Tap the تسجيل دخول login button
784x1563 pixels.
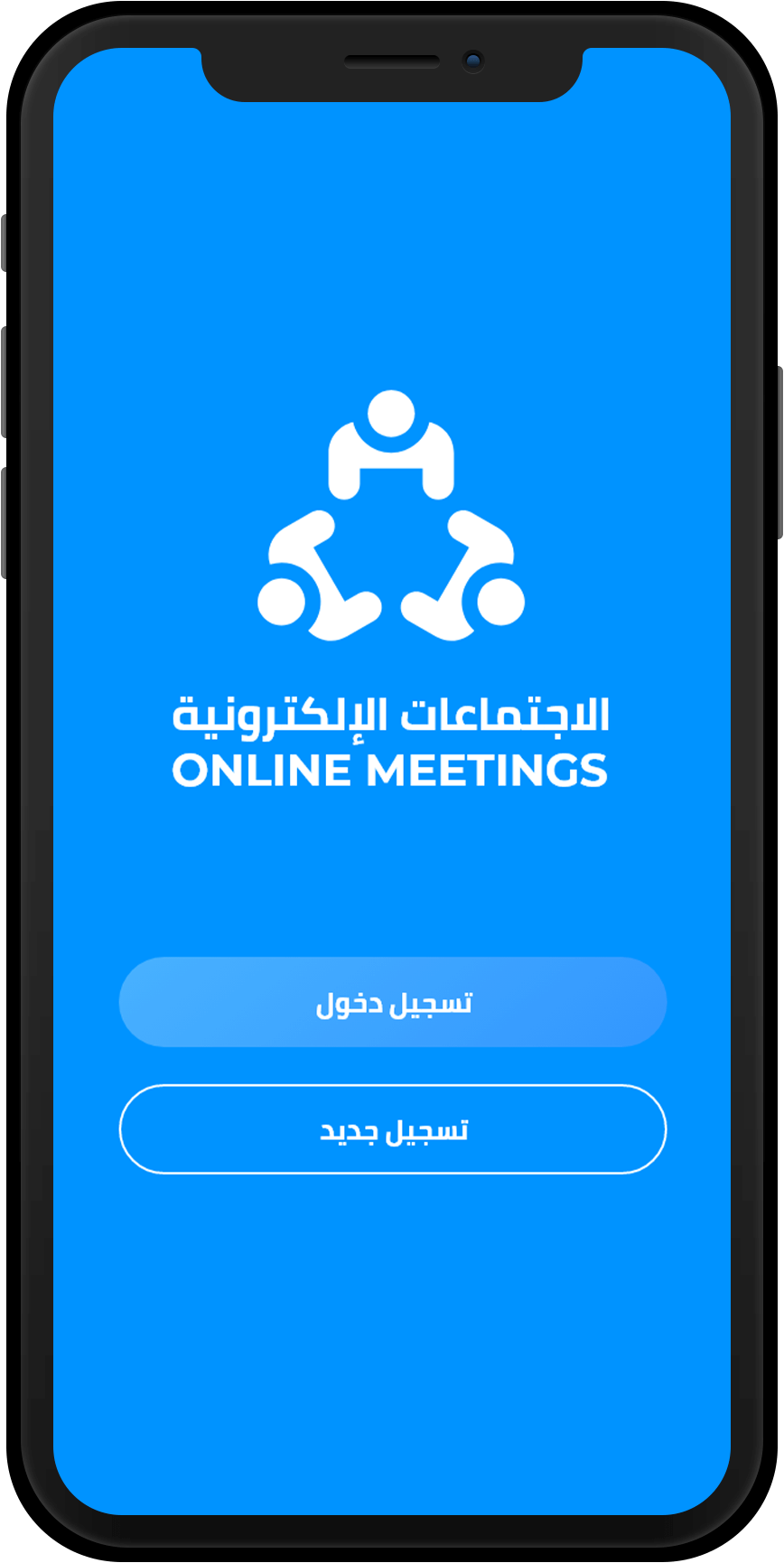(393, 1002)
